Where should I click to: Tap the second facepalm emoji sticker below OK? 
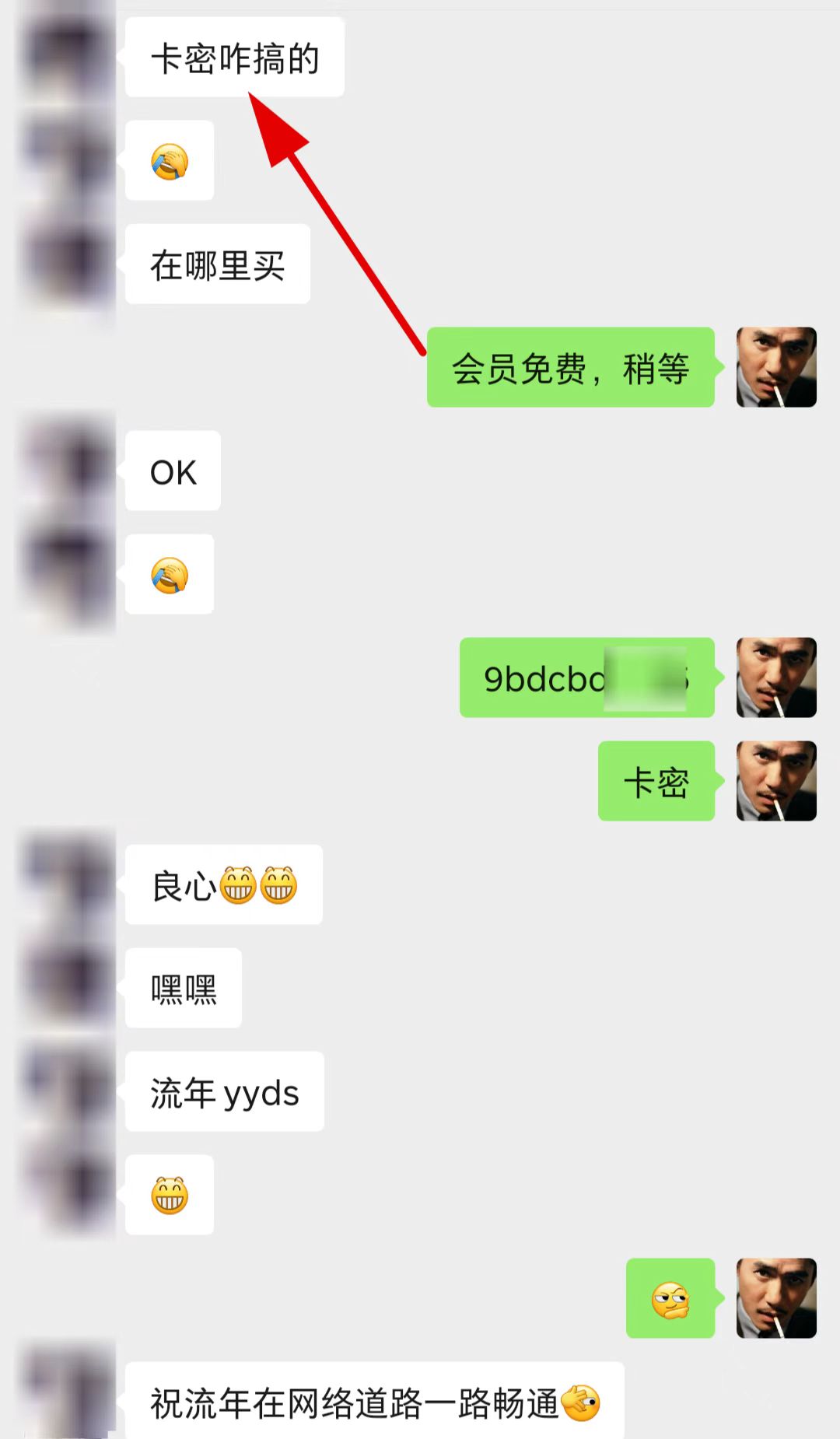(168, 575)
